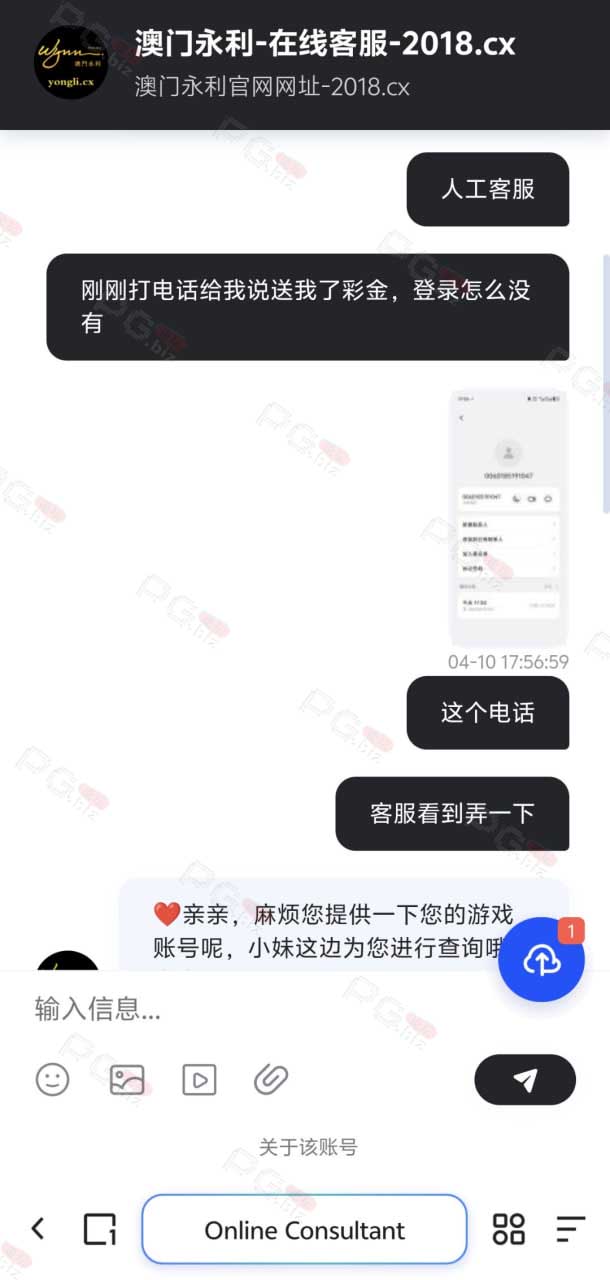Tap the message input field

(x=300, y=1009)
